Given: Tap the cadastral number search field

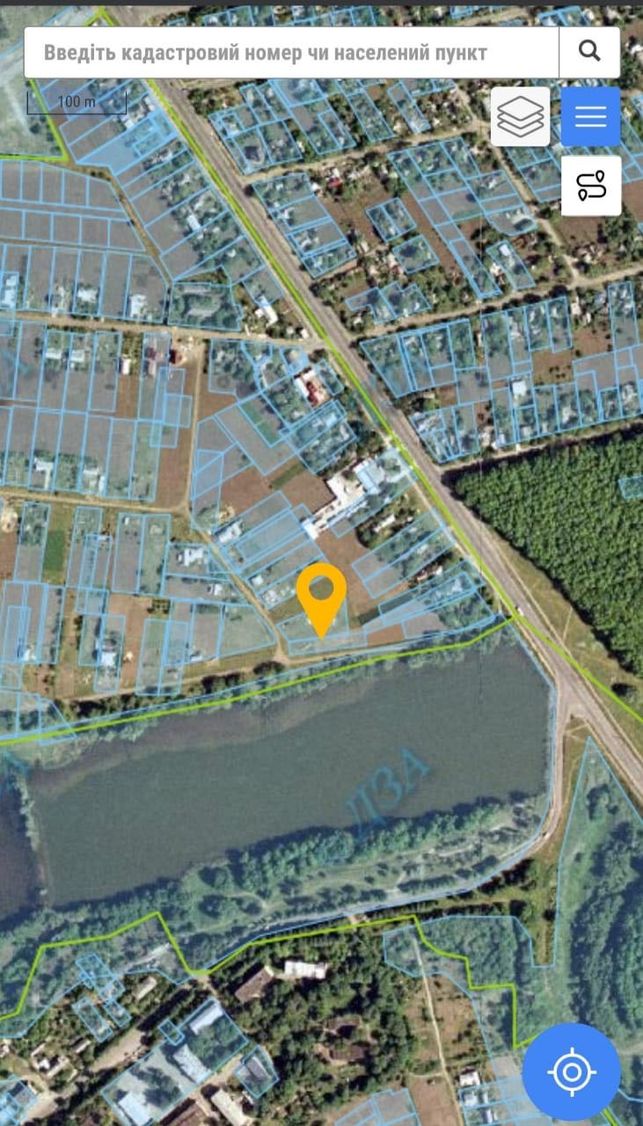Looking at the screenshot, I should point(292,52).
